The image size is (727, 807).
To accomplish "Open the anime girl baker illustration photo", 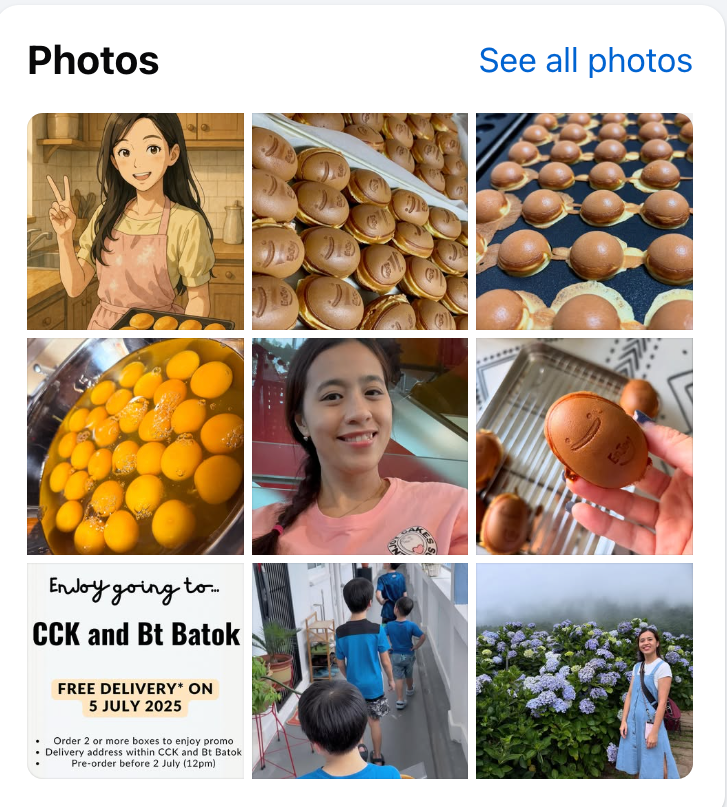I will click(135, 221).
